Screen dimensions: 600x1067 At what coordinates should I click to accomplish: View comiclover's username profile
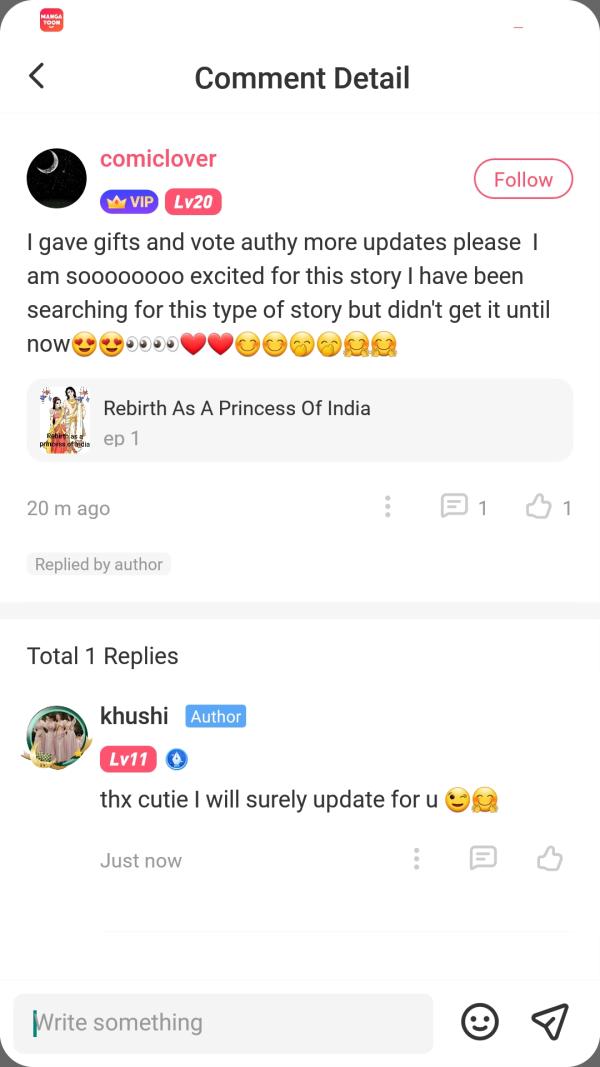[158, 159]
